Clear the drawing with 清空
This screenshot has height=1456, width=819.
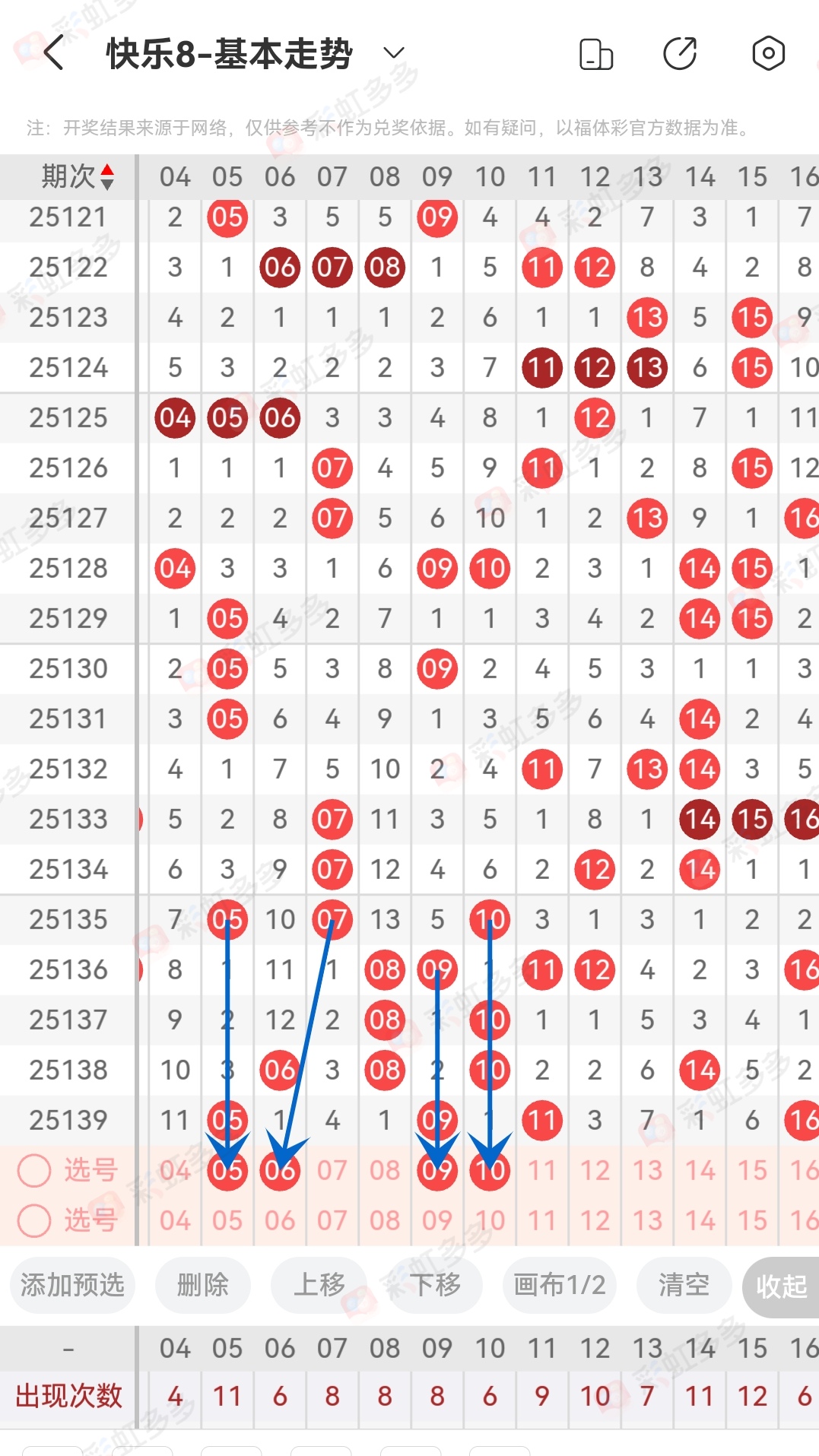click(684, 1285)
